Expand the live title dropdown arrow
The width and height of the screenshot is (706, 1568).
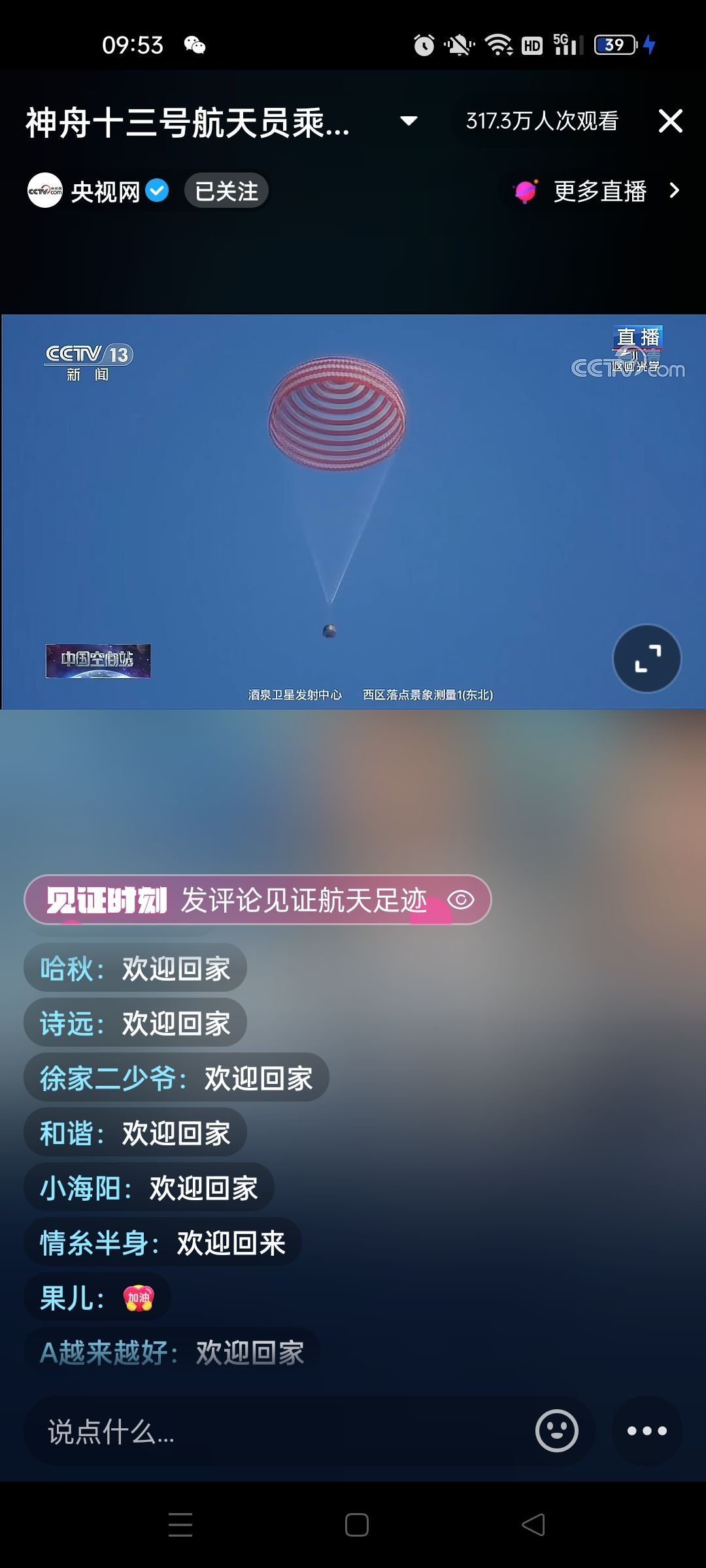click(x=409, y=121)
